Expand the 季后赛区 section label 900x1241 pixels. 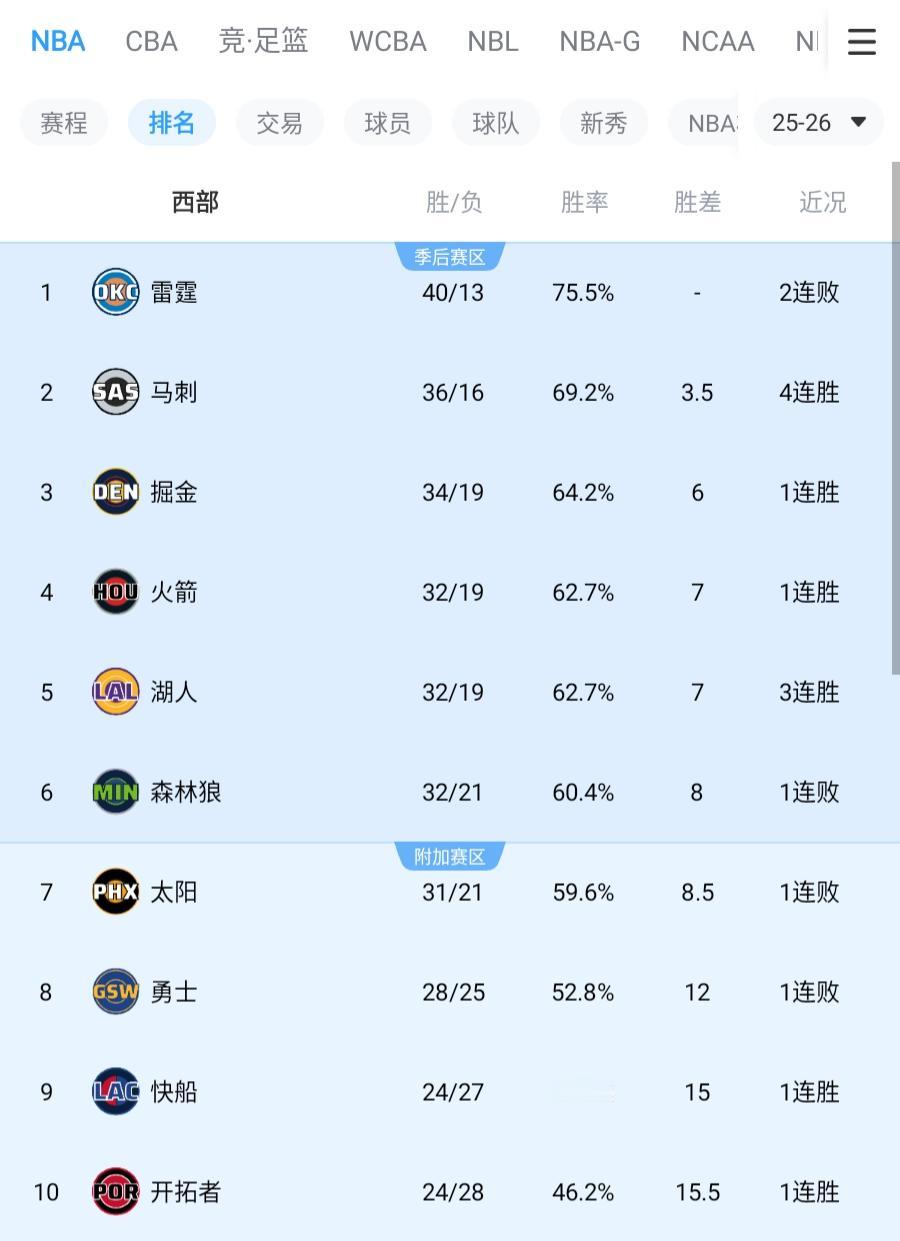pyautogui.click(x=450, y=257)
